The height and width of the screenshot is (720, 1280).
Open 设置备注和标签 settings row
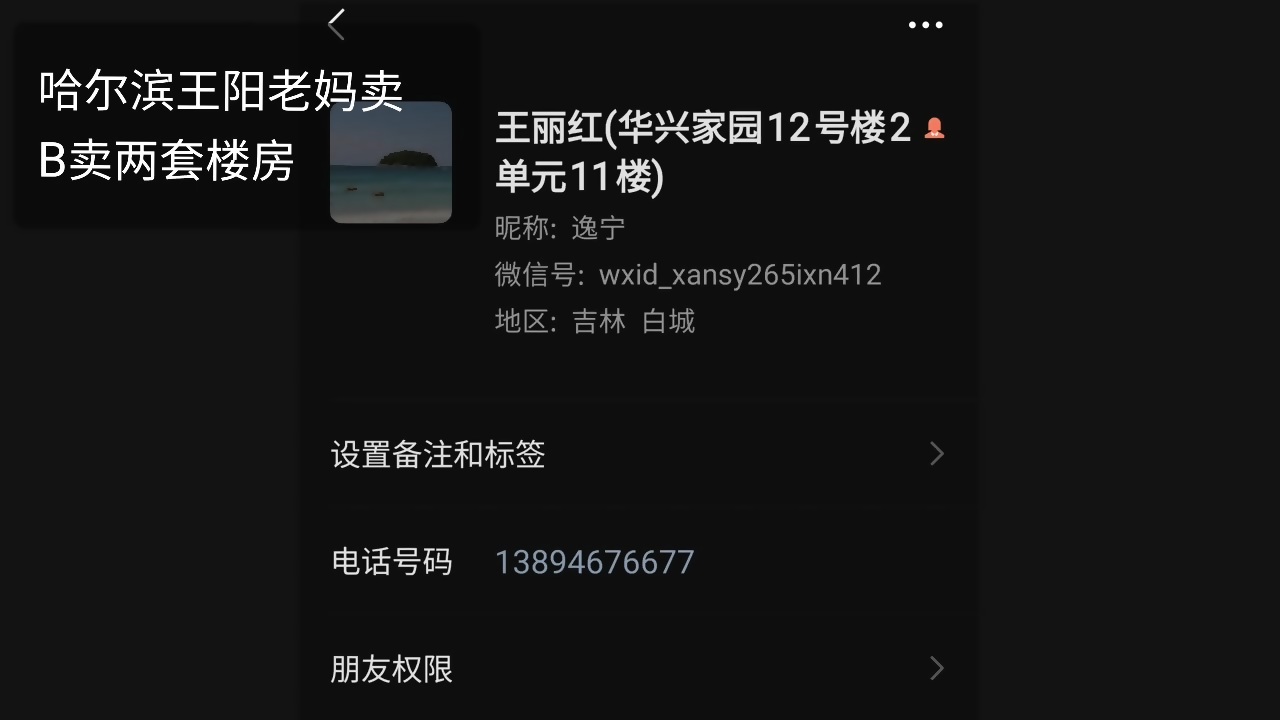pyautogui.click(x=638, y=455)
